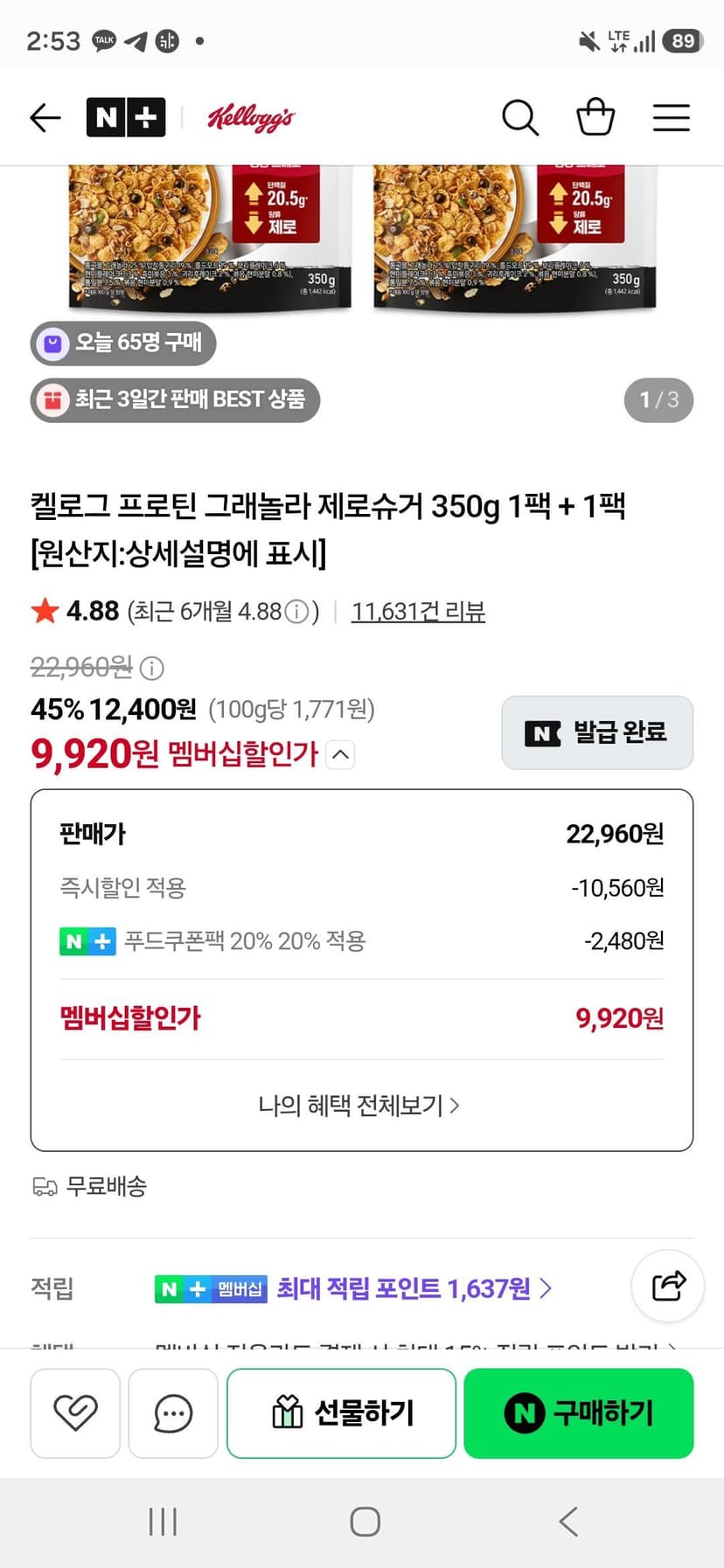Tap info icon beside rating 4.88

pos(297,611)
